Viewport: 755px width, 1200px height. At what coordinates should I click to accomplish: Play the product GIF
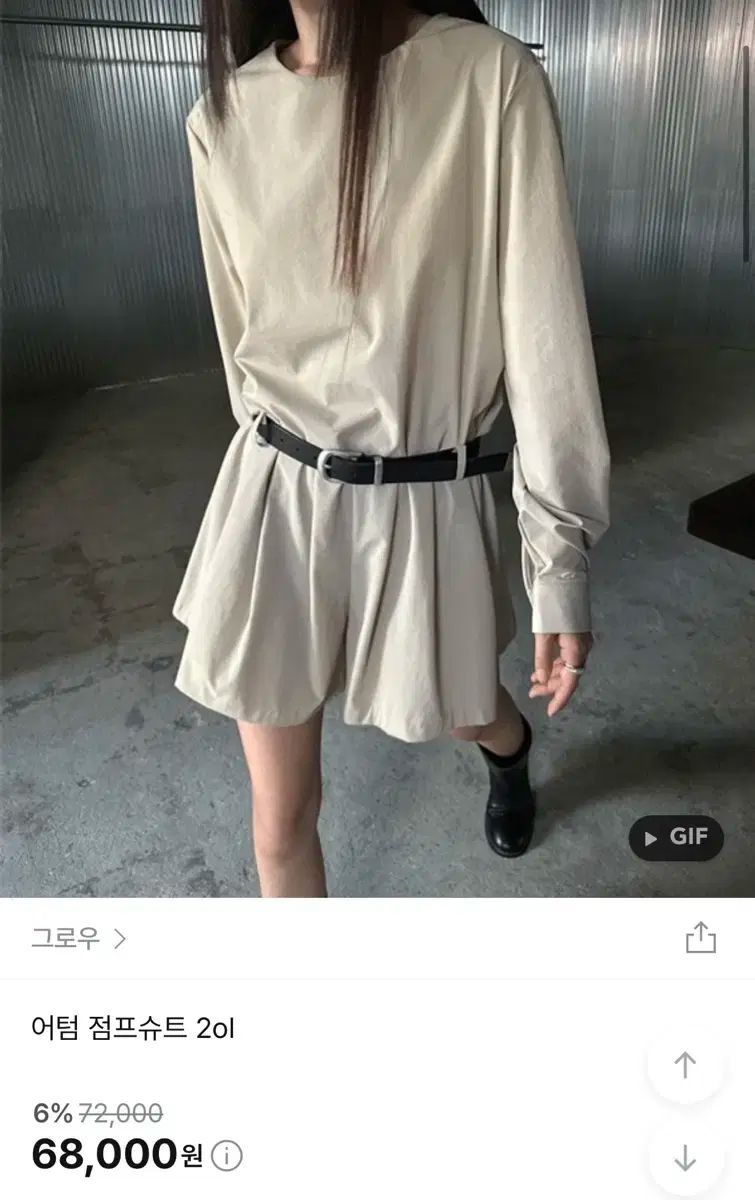click(675, 837)
